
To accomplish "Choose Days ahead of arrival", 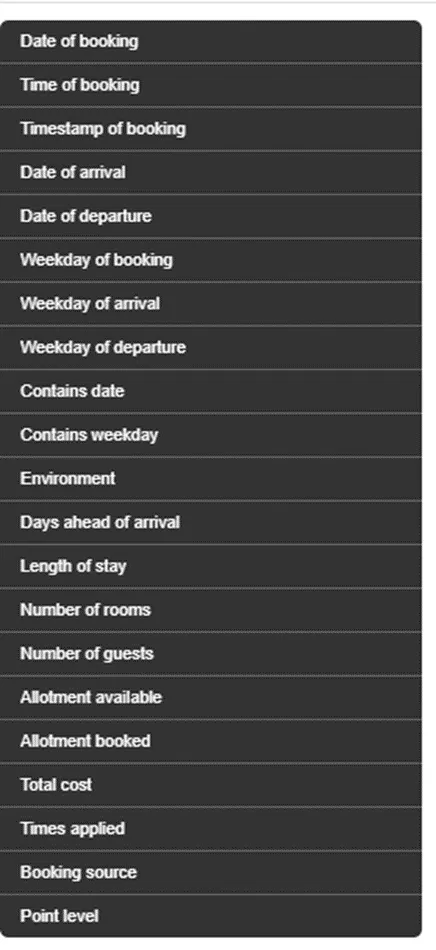I will pyautogui.click(x=210, y=522).
